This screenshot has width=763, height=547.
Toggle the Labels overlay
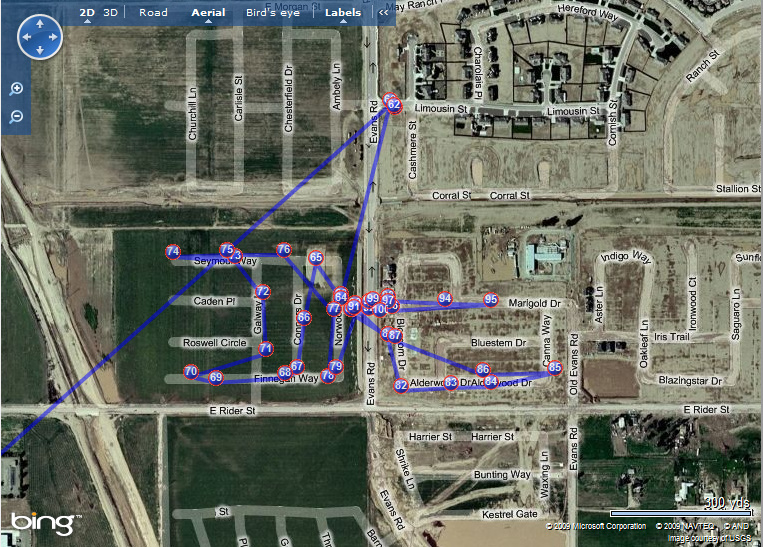(x=343, y=13)
